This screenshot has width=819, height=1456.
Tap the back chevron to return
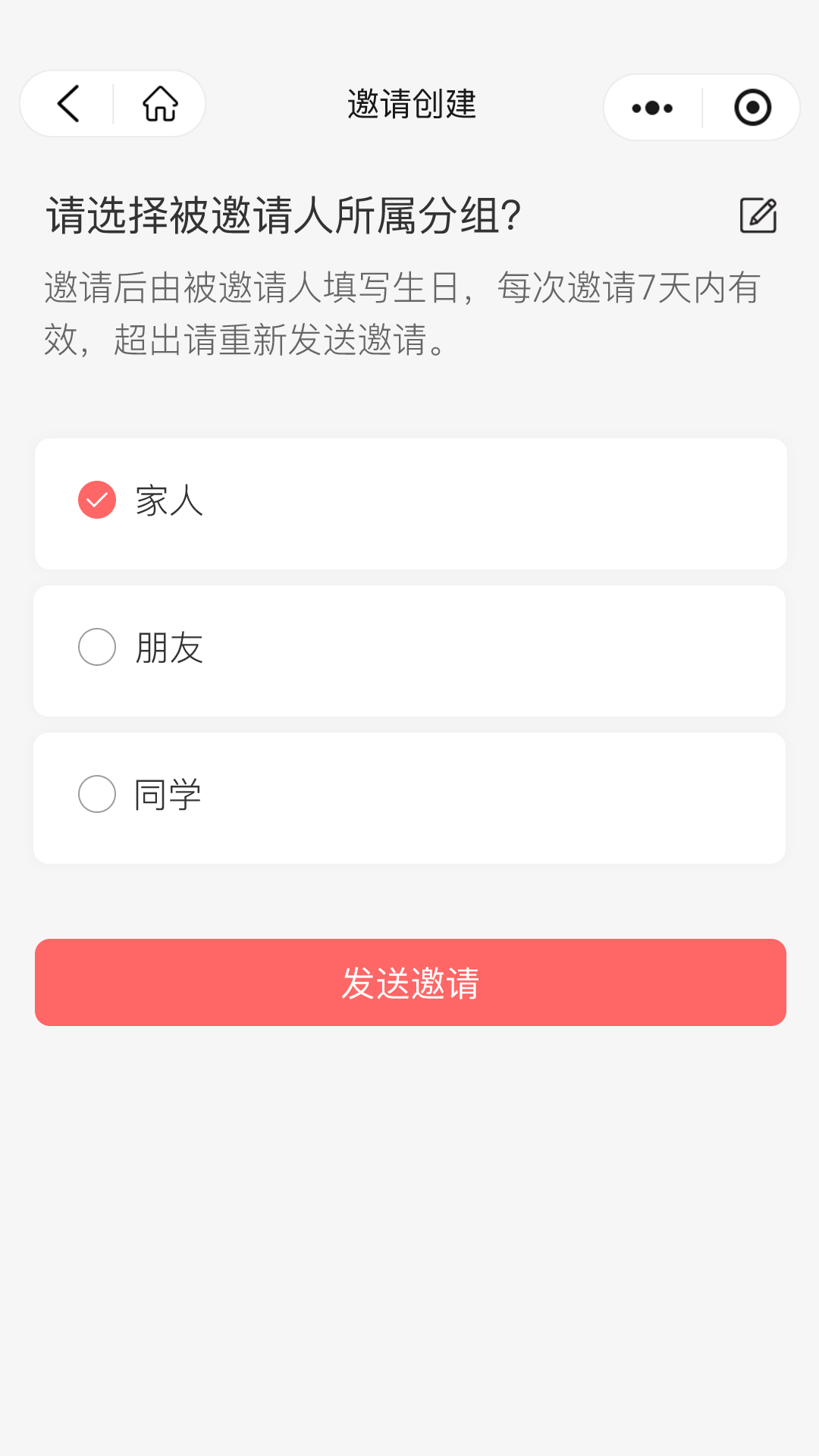click(x=67, y=104)
